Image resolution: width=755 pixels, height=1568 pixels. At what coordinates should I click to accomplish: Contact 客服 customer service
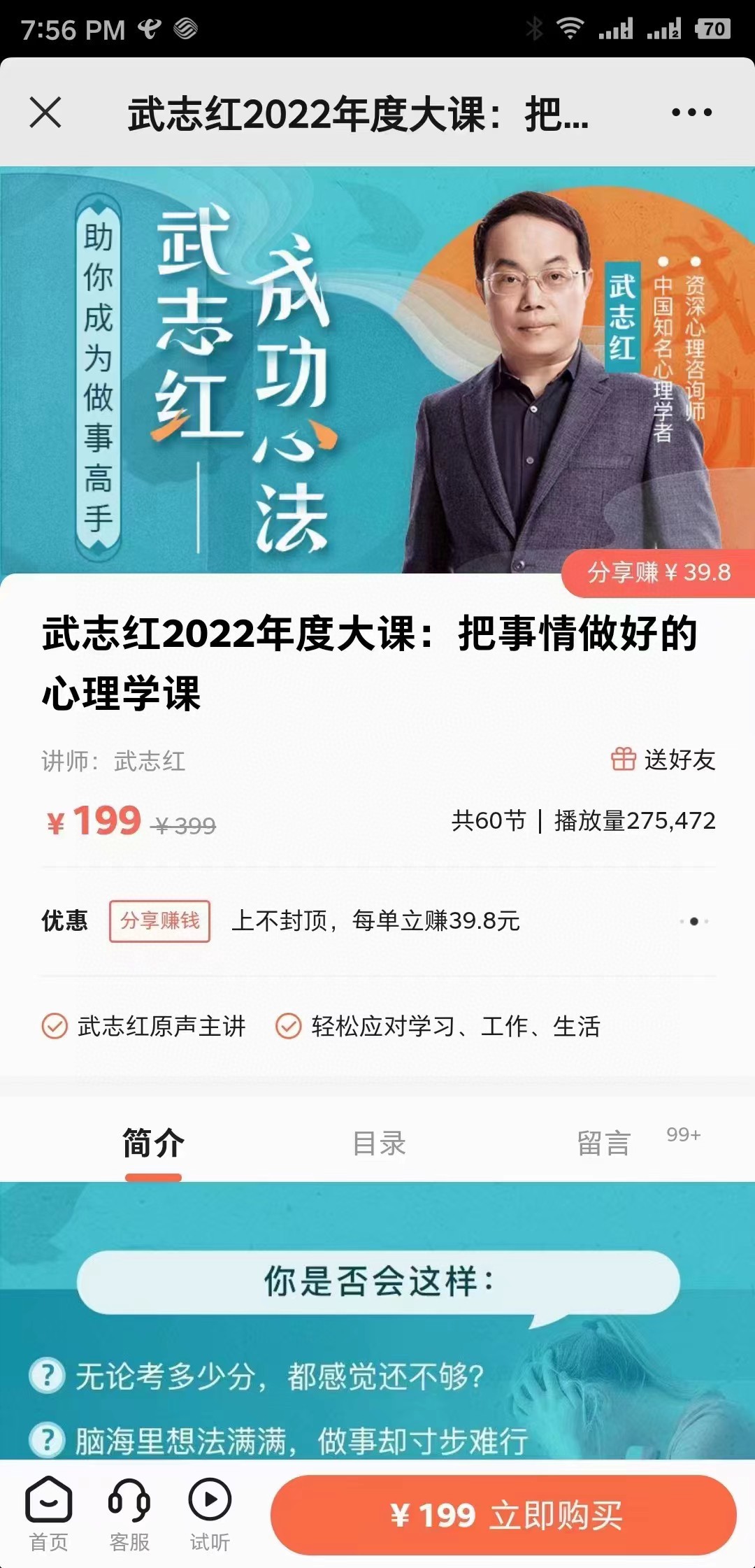129,1513
